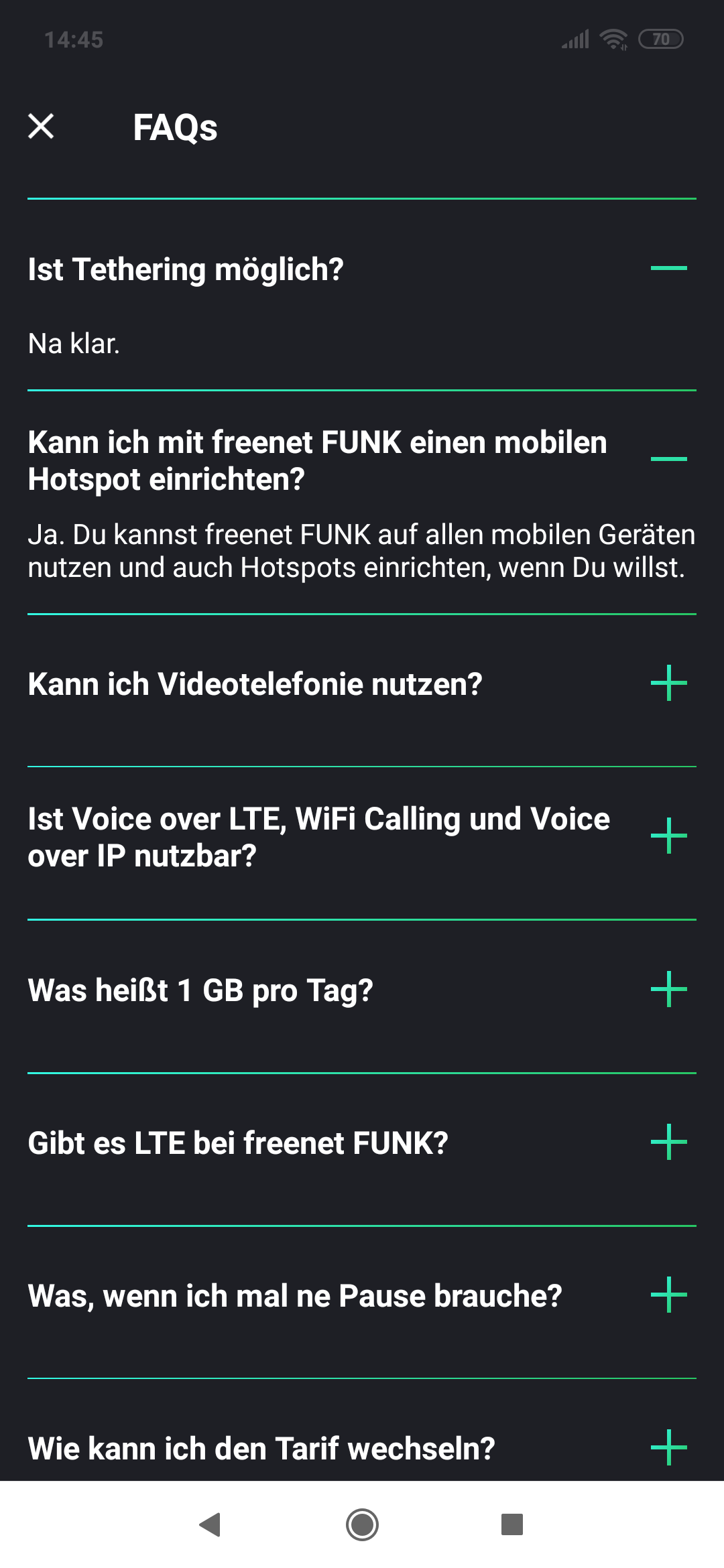Tap the system home button
Viewport: 724px width, 1568px height.
pos(362,1524)
